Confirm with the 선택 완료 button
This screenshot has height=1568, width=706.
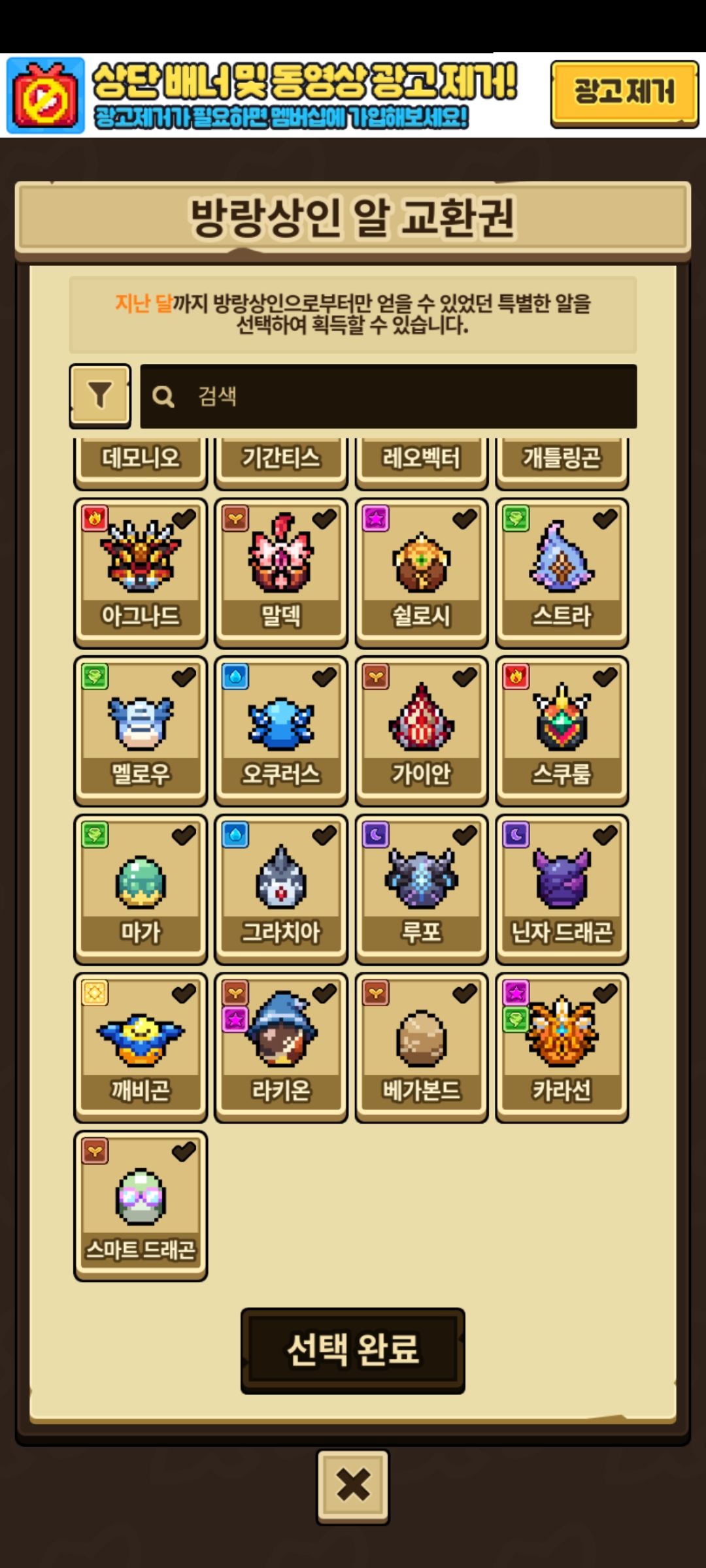tap(353, 1350)
